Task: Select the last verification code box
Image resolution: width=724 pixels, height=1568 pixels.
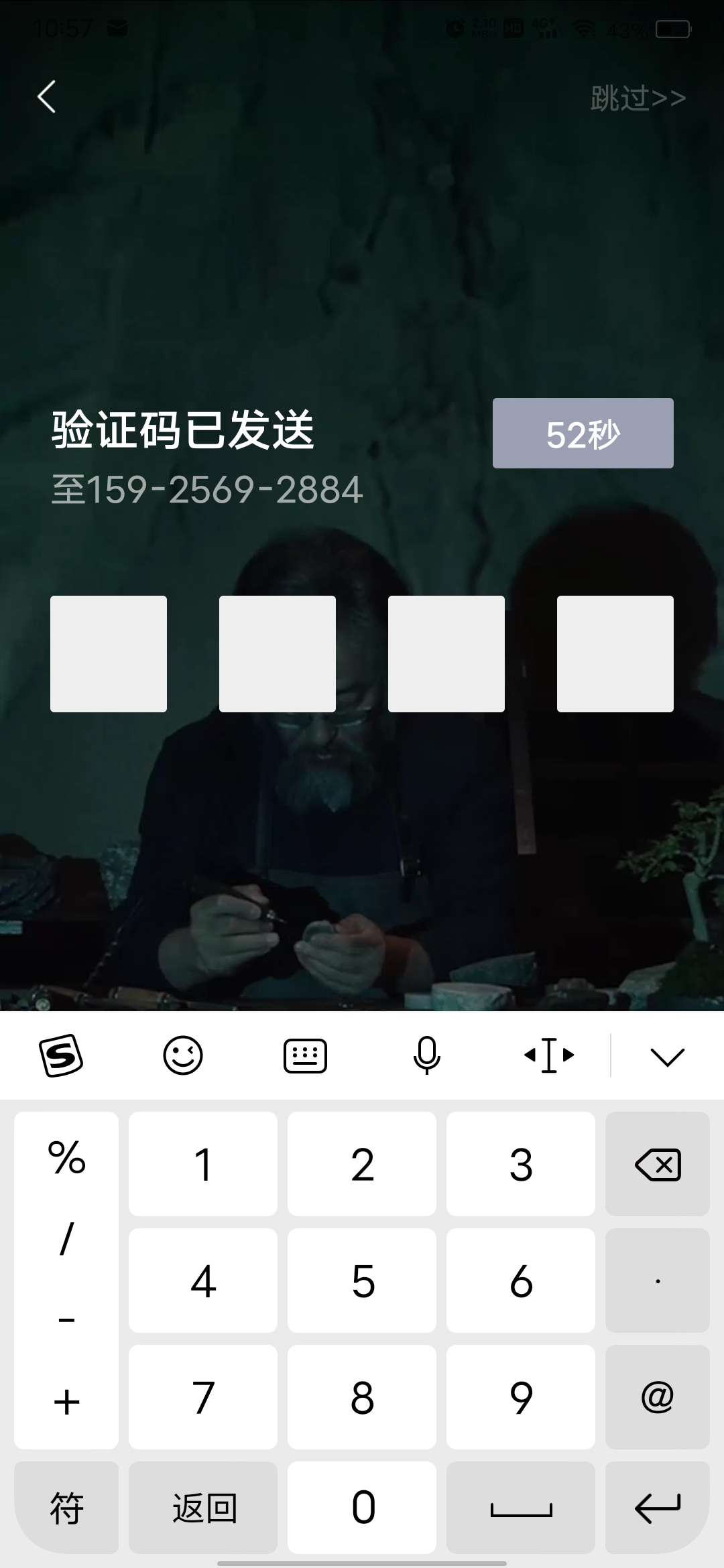Action: pos(615,653)
